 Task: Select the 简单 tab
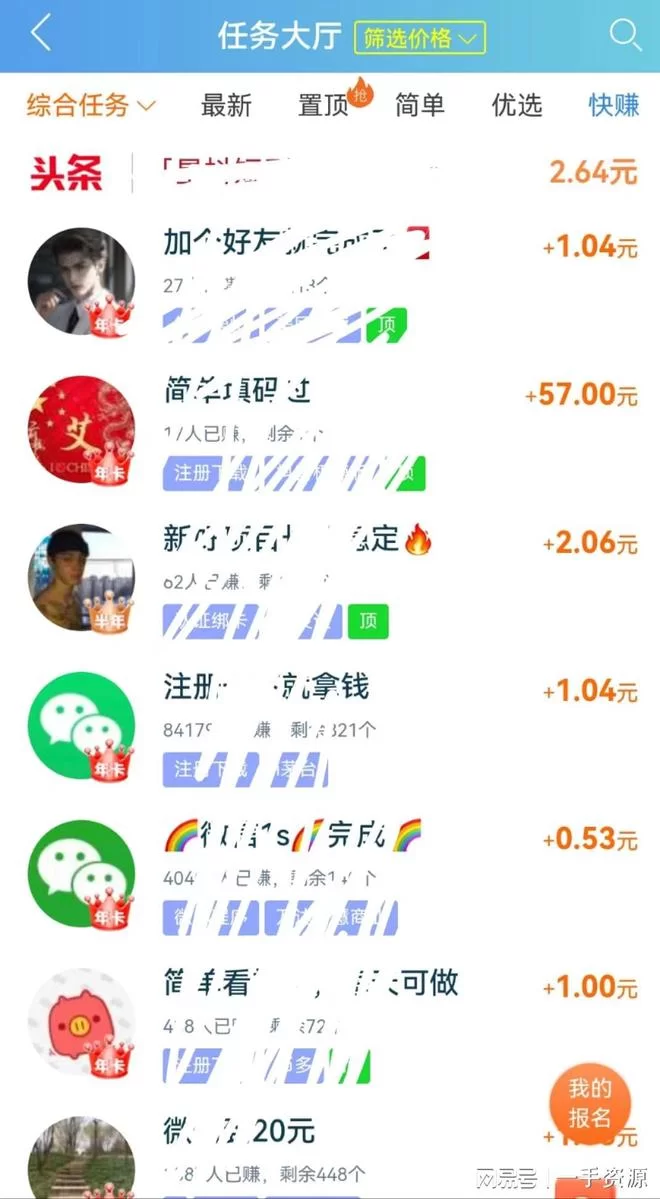point(420,105)
